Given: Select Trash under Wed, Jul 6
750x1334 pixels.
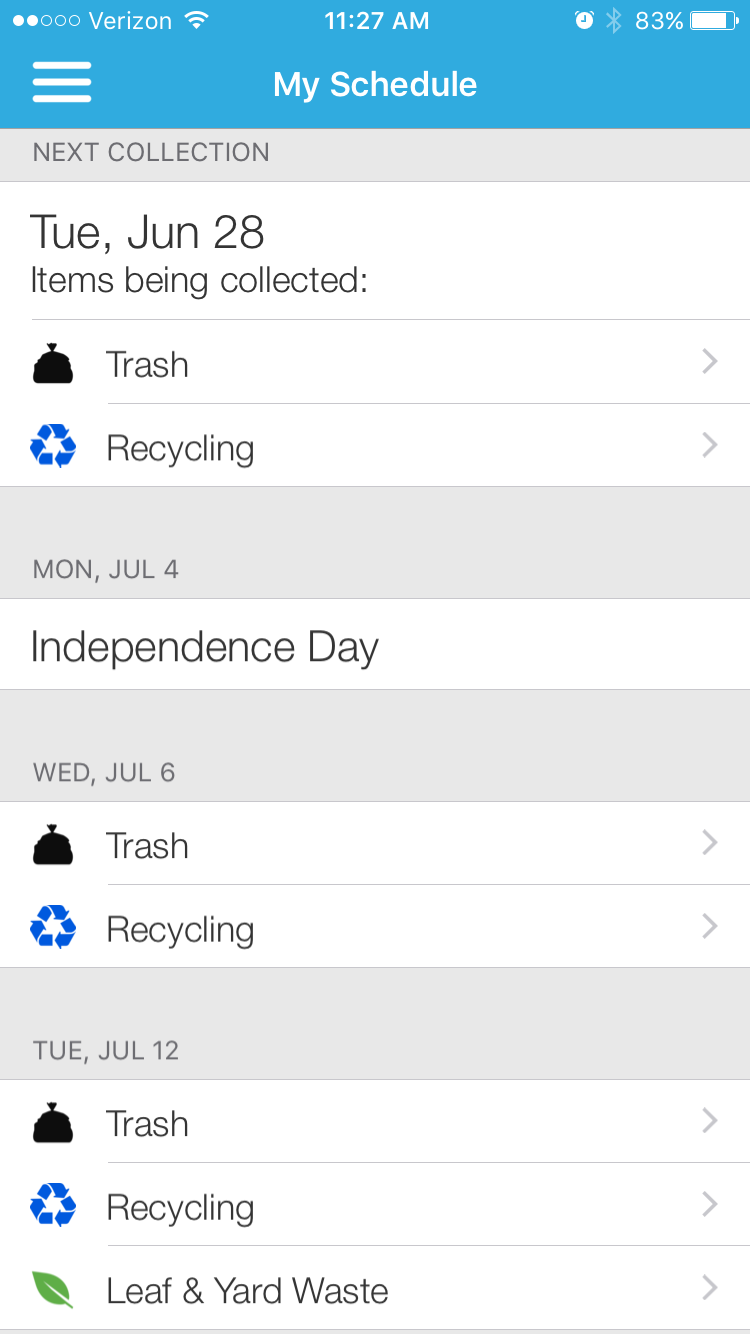Looking at the screenshot, I should (375, 845).
